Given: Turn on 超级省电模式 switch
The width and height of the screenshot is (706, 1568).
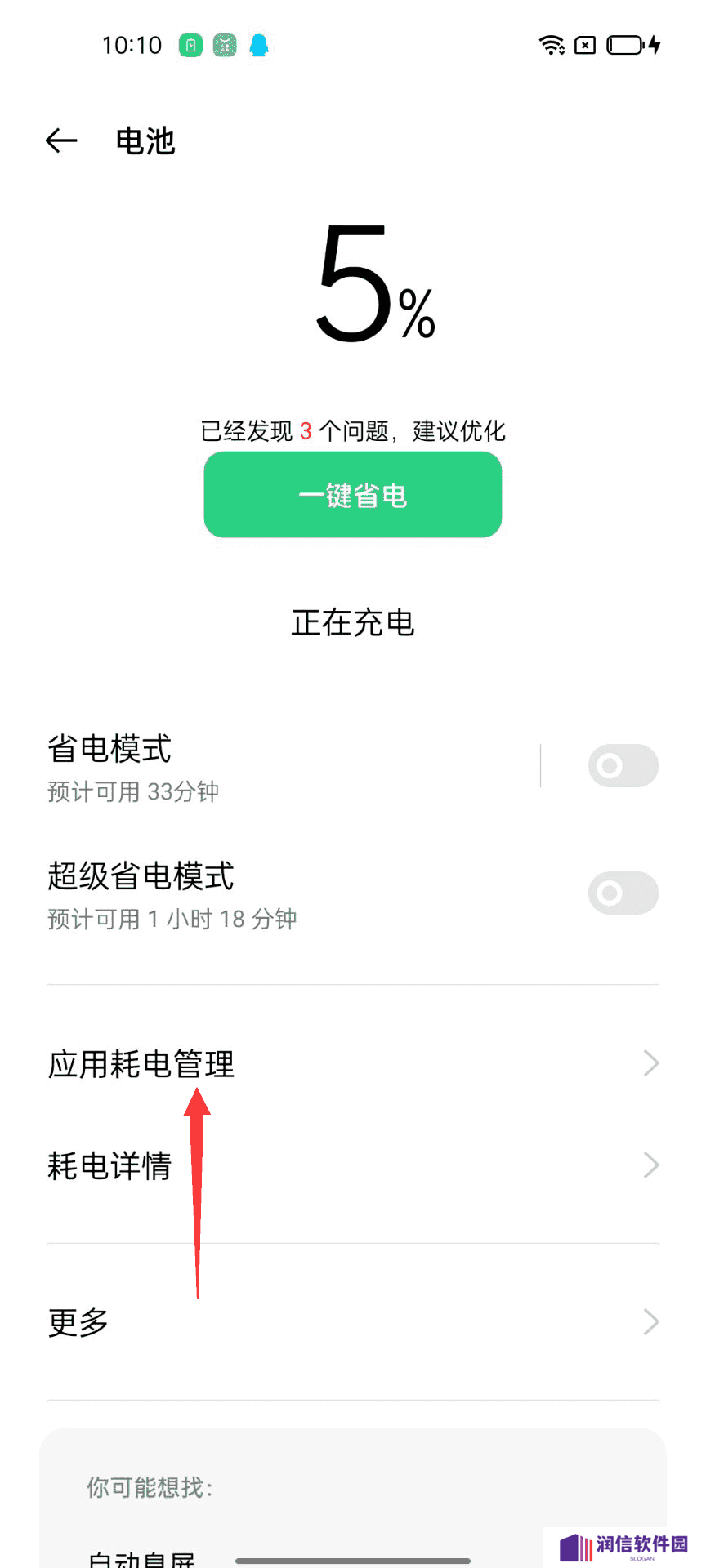Looking at the screenshot, I should click(x=623, y=893).
